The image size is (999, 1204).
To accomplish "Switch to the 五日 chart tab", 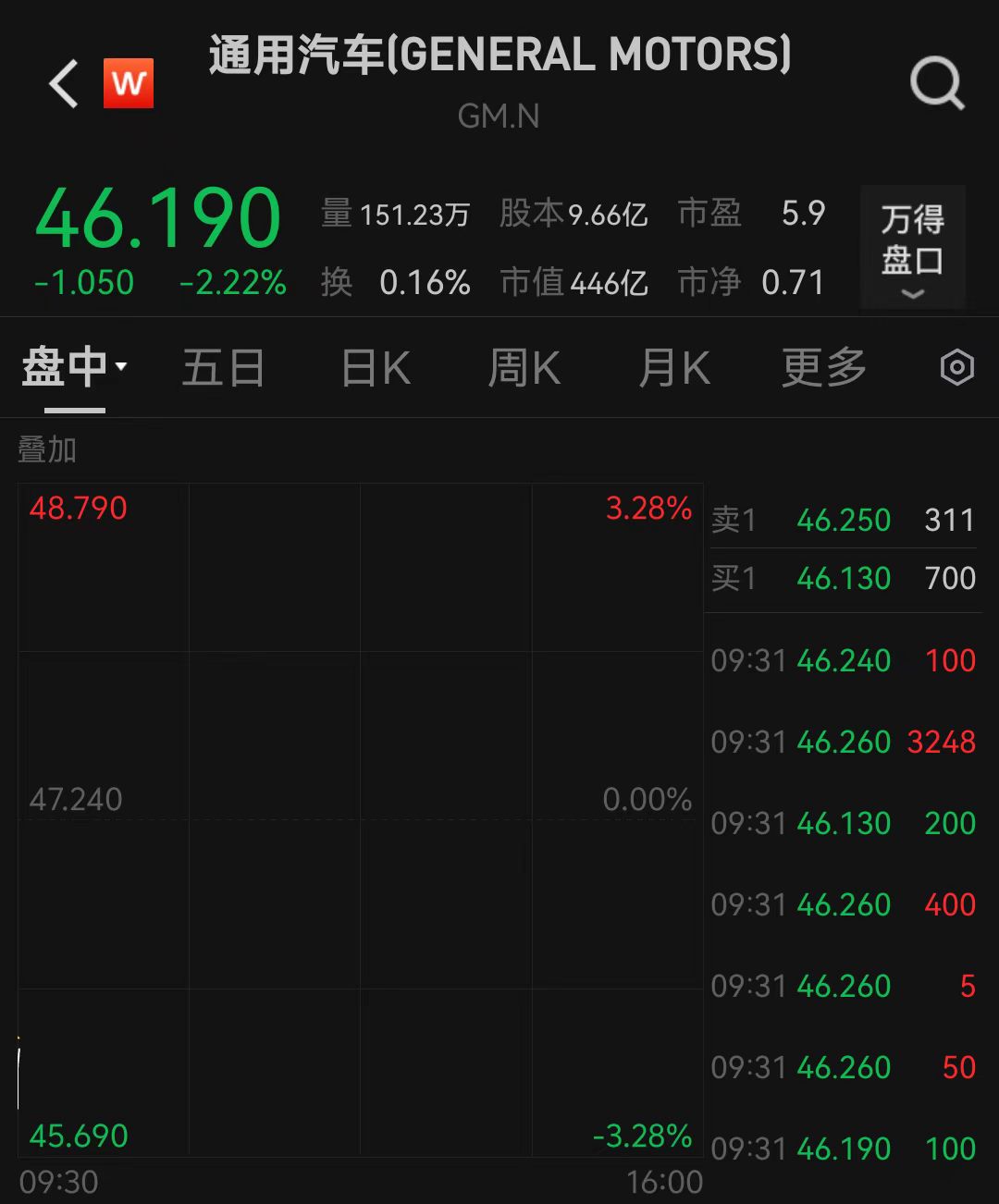I will tap(223, 368).
